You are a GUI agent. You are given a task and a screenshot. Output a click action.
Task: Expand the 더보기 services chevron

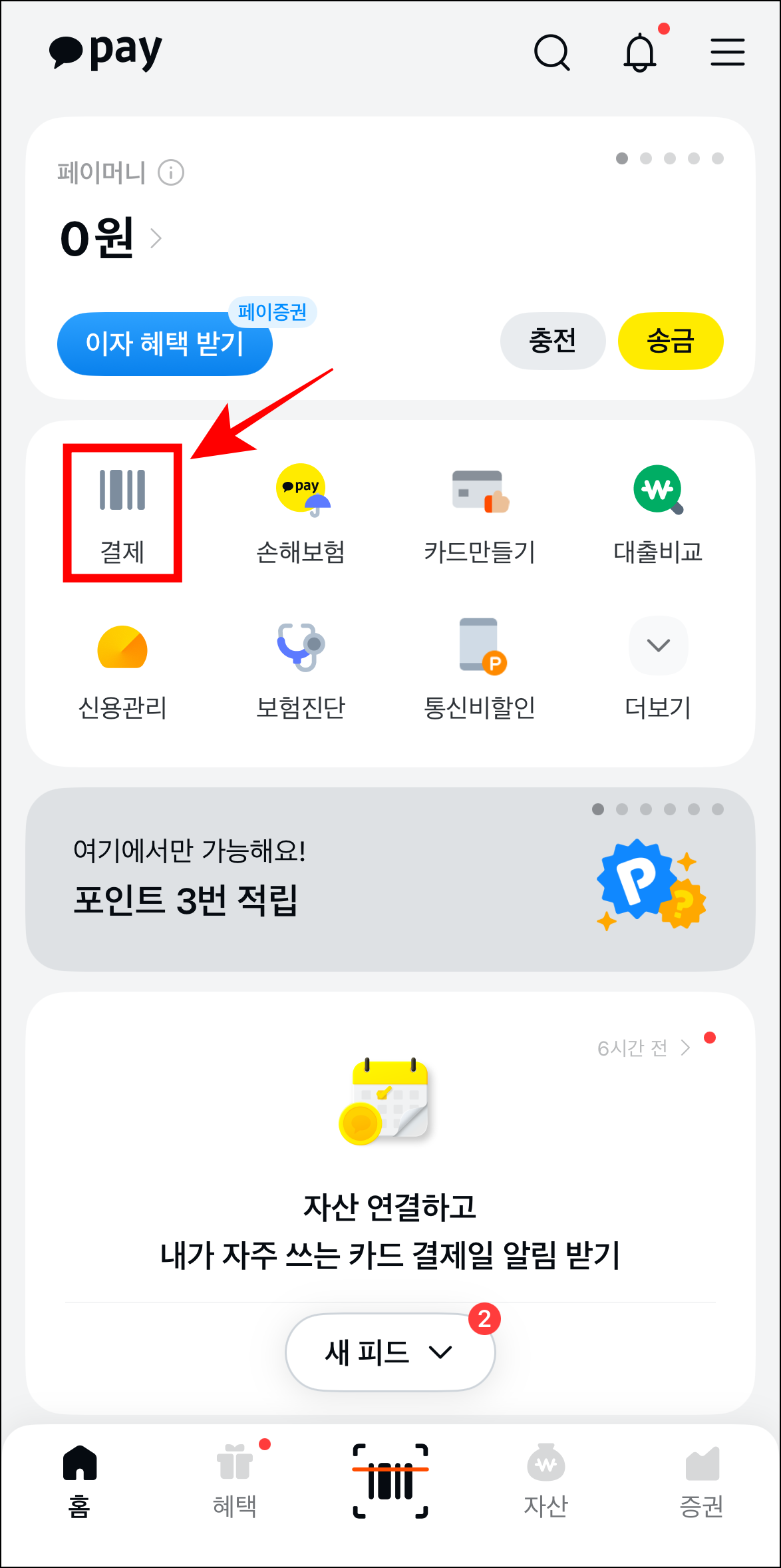point(658,646)
